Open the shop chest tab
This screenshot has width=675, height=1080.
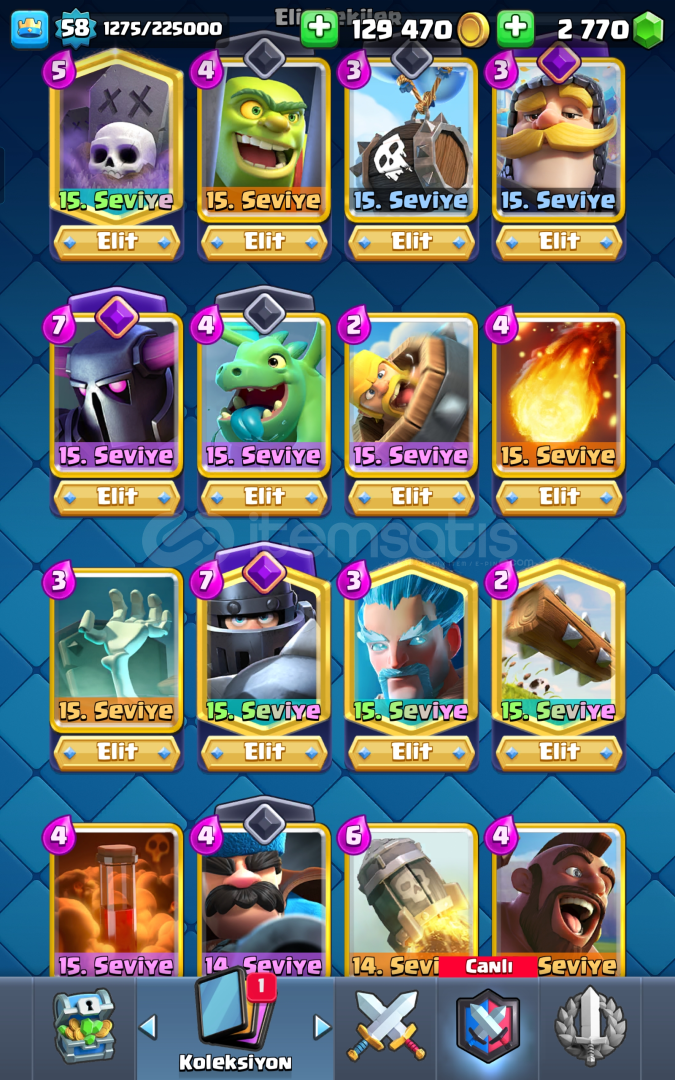[84, 1026]
